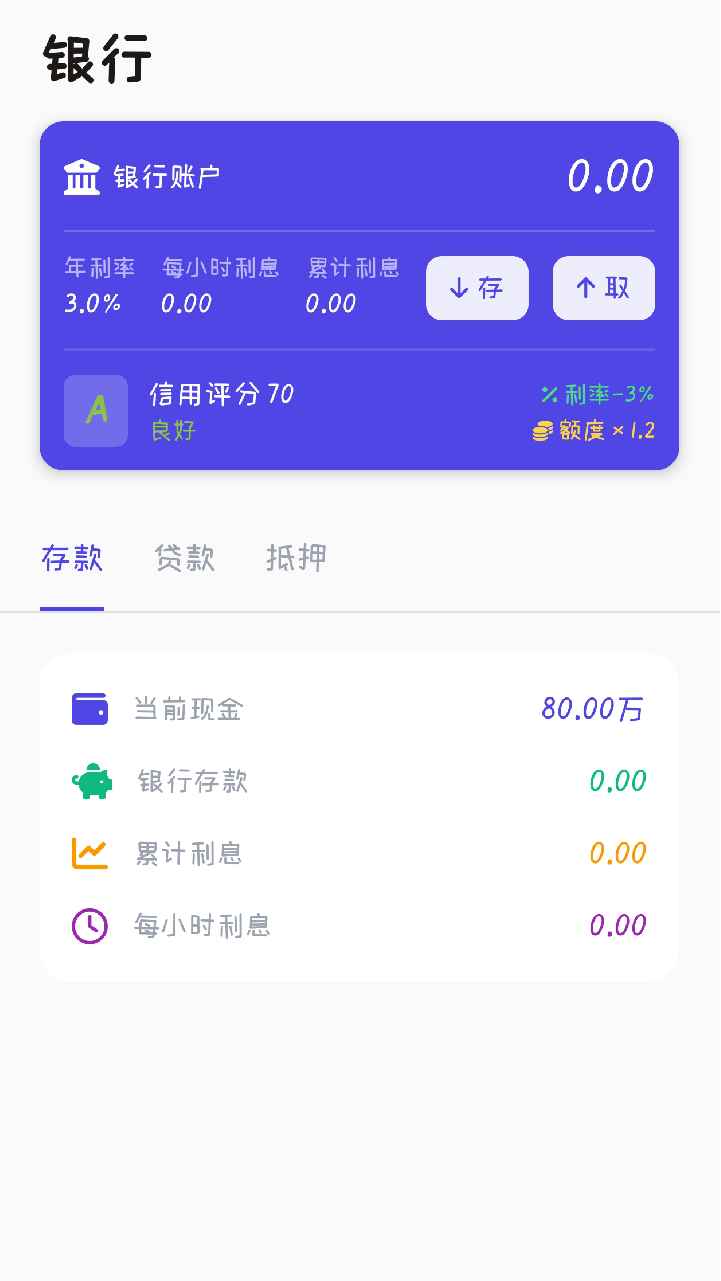Open the 抵押 tab
Screen dimensions: 721x1281
coord(295,558)
